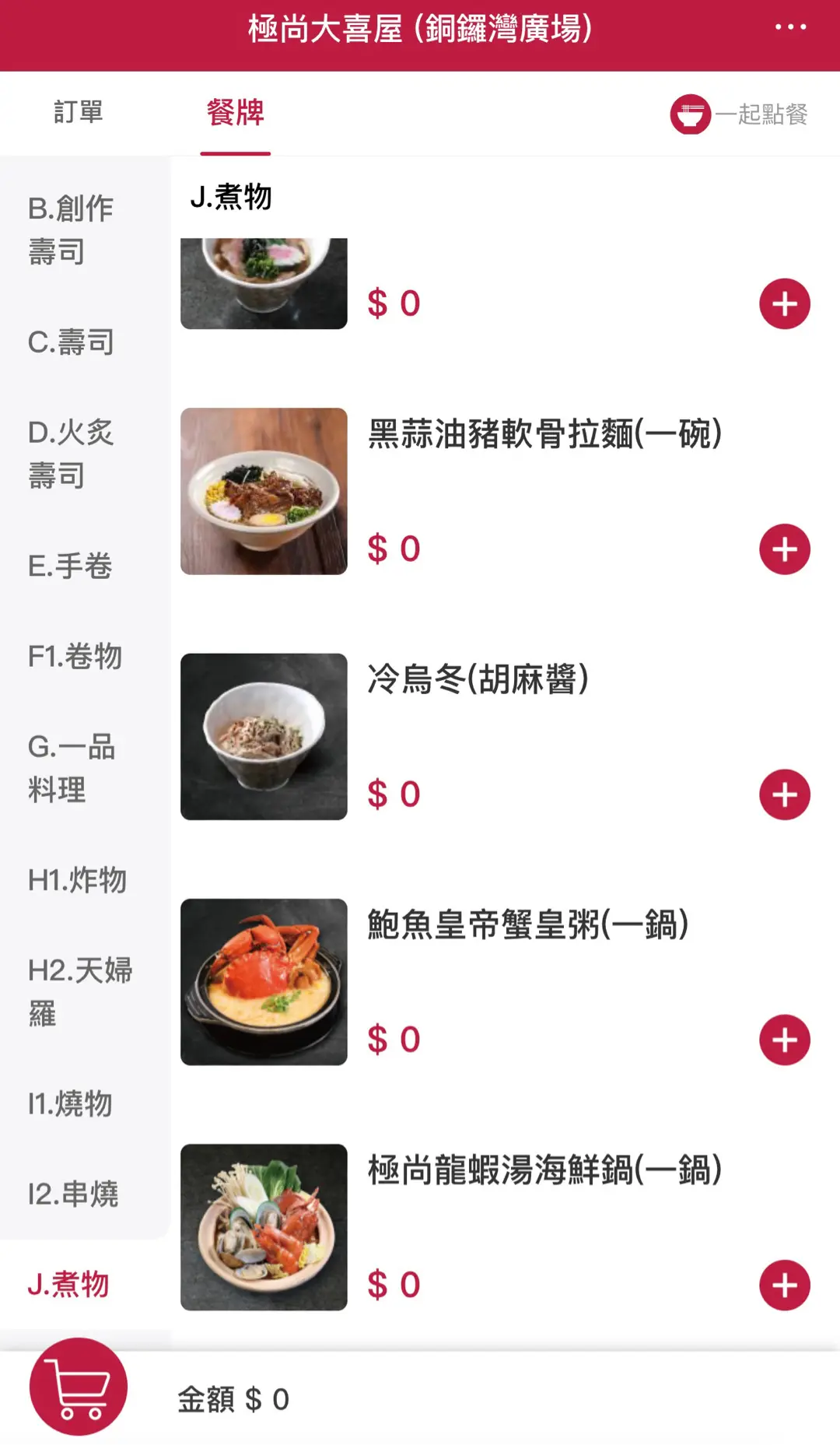Viewport: 840px width, 1445px height.
Task: Select the E.手卷 category
Action: (70, 566)
